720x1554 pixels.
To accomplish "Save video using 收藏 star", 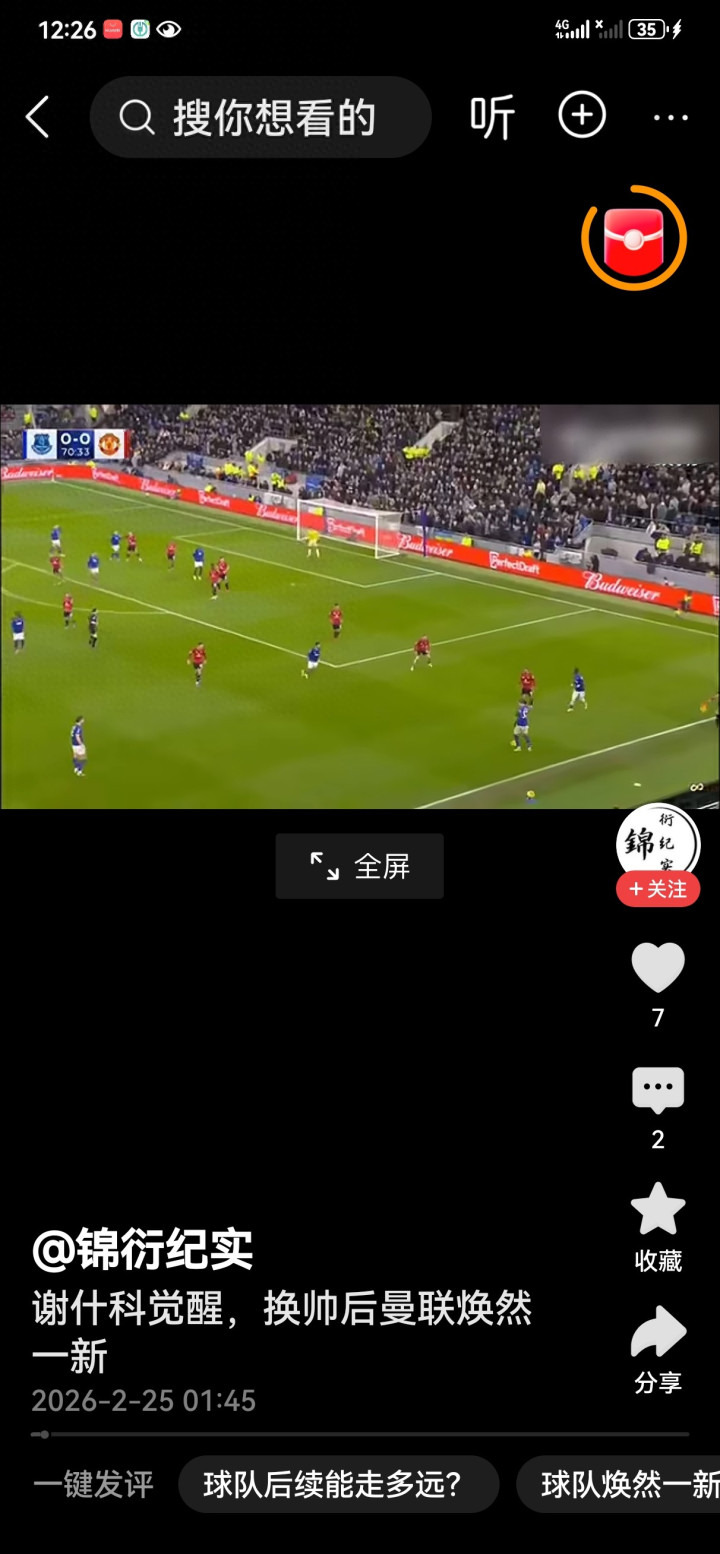I will pos(657,1210).
